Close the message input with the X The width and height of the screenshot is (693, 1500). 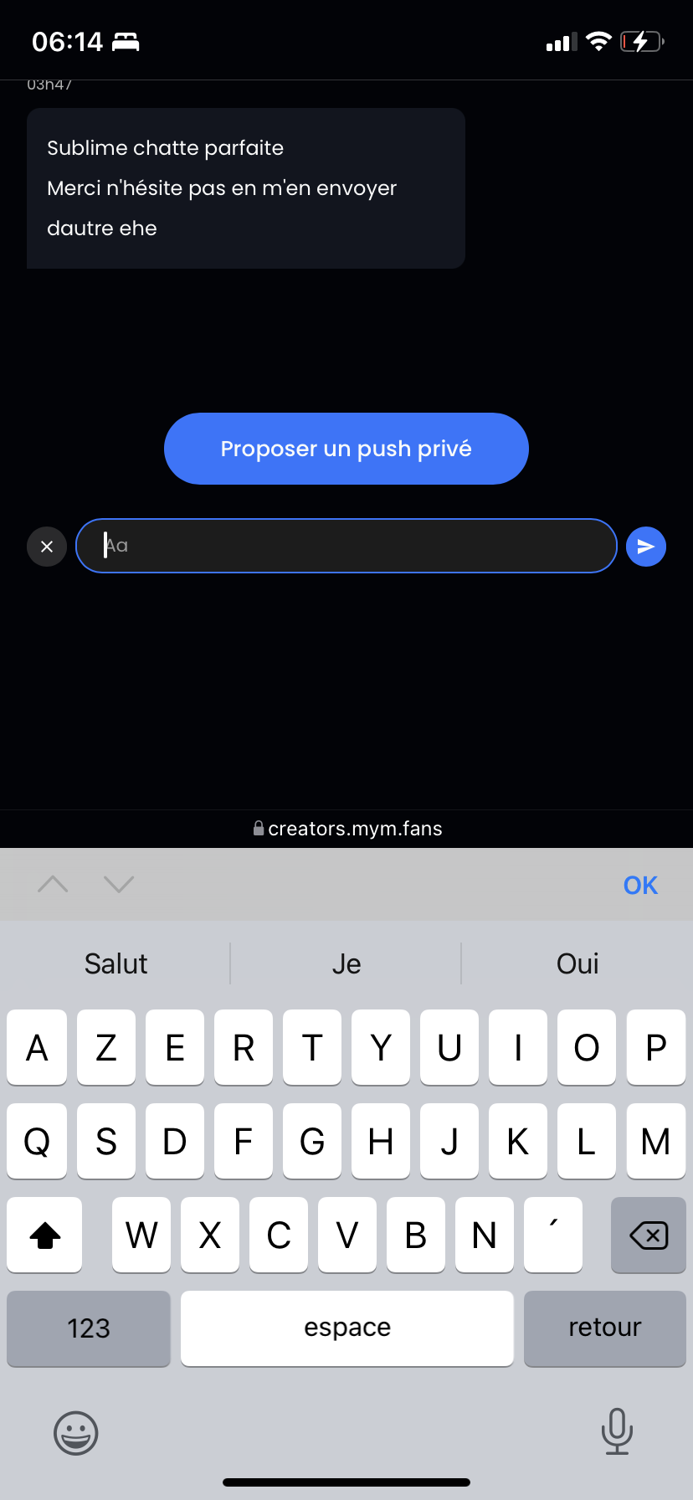pos(46,546)
